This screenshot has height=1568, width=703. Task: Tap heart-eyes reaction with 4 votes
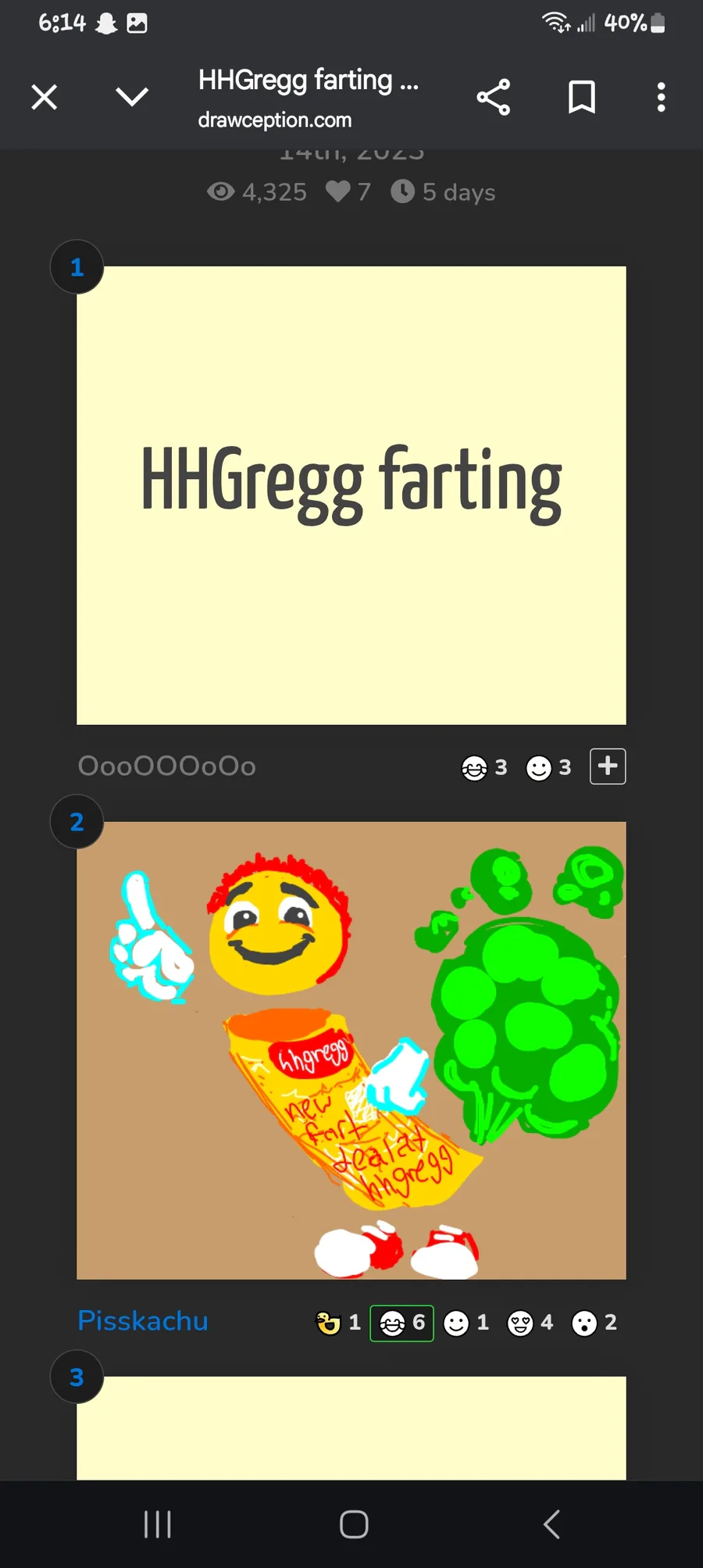[x=530, y=1323]
